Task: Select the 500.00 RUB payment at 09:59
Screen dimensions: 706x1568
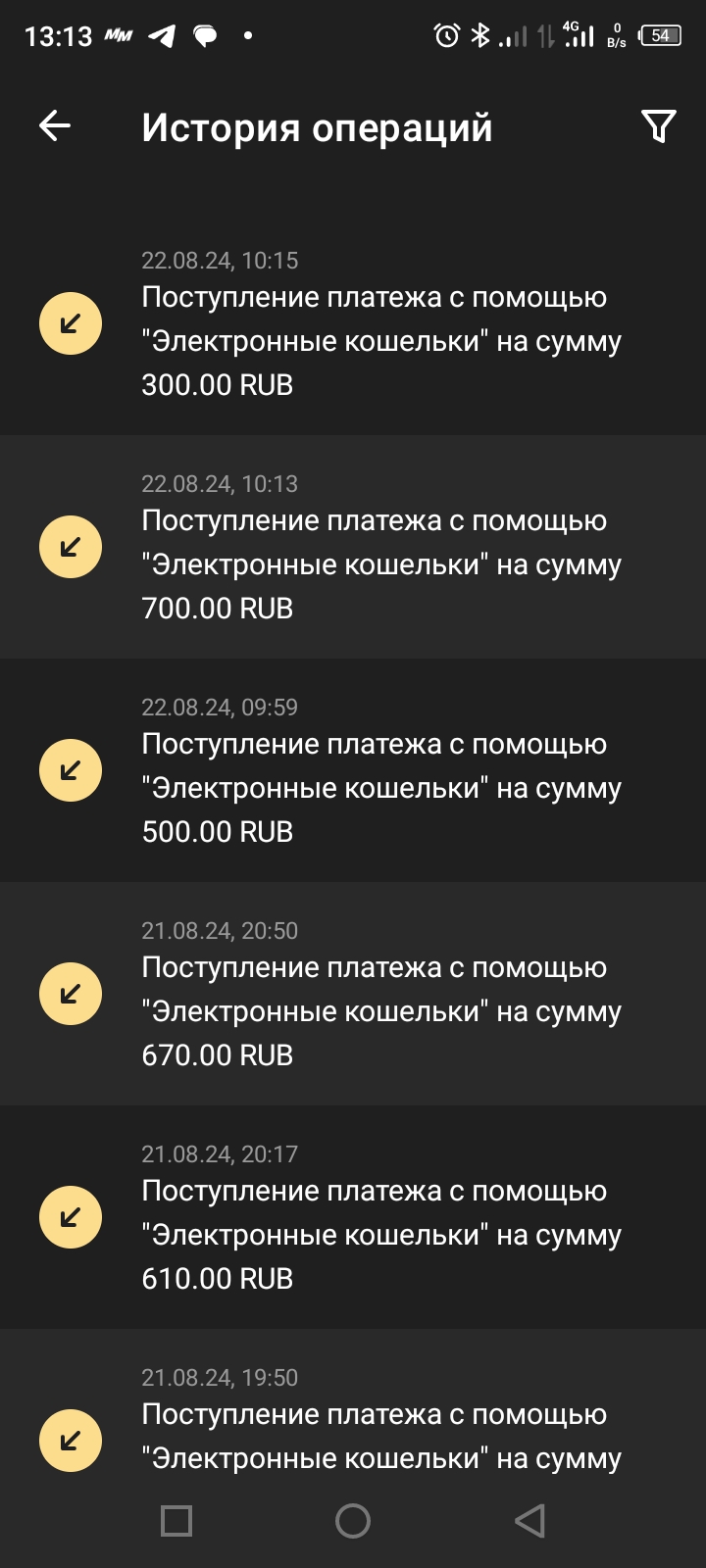Action: [373, 770]
